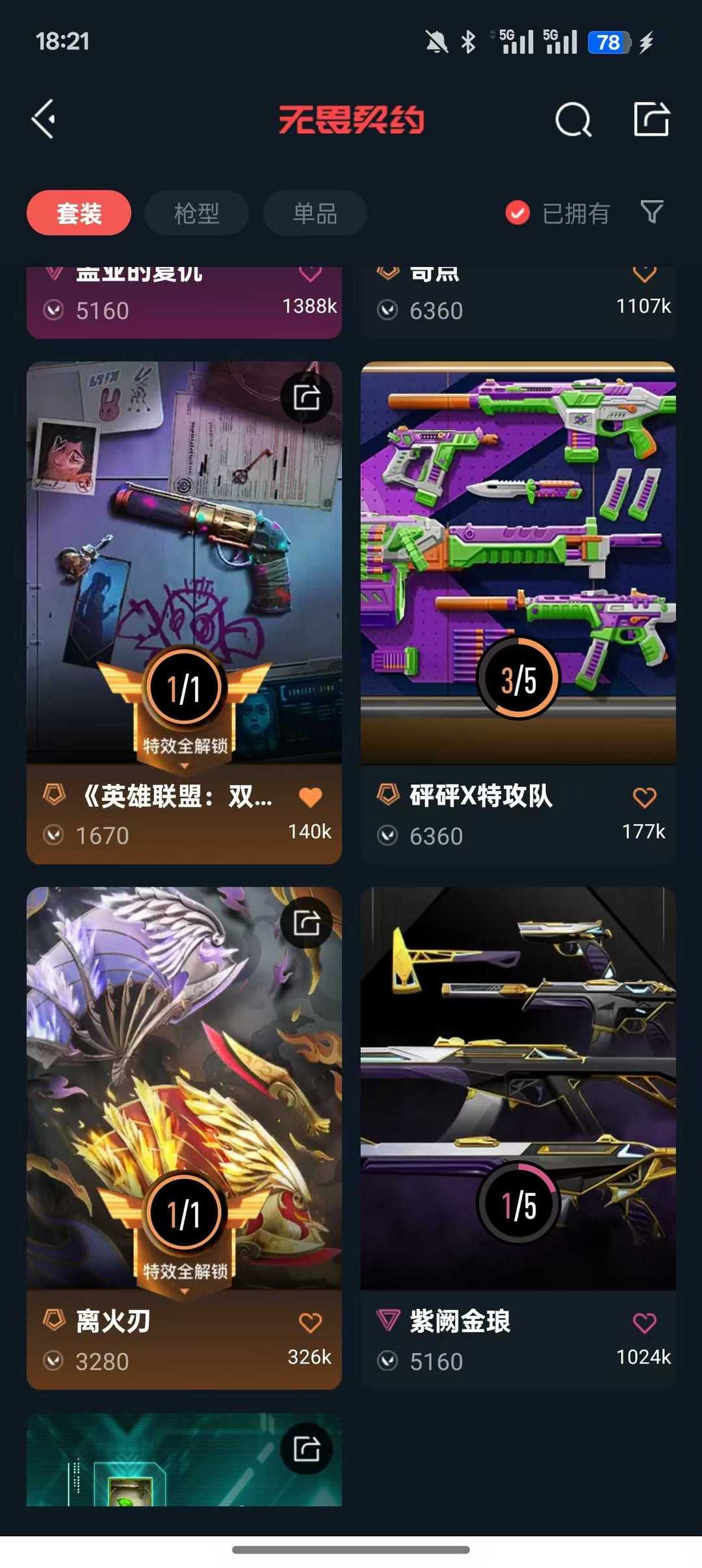Screen dimensions: 702x1568
Task: Tap the back arrow to leave the store
Action: click(43, 120)
